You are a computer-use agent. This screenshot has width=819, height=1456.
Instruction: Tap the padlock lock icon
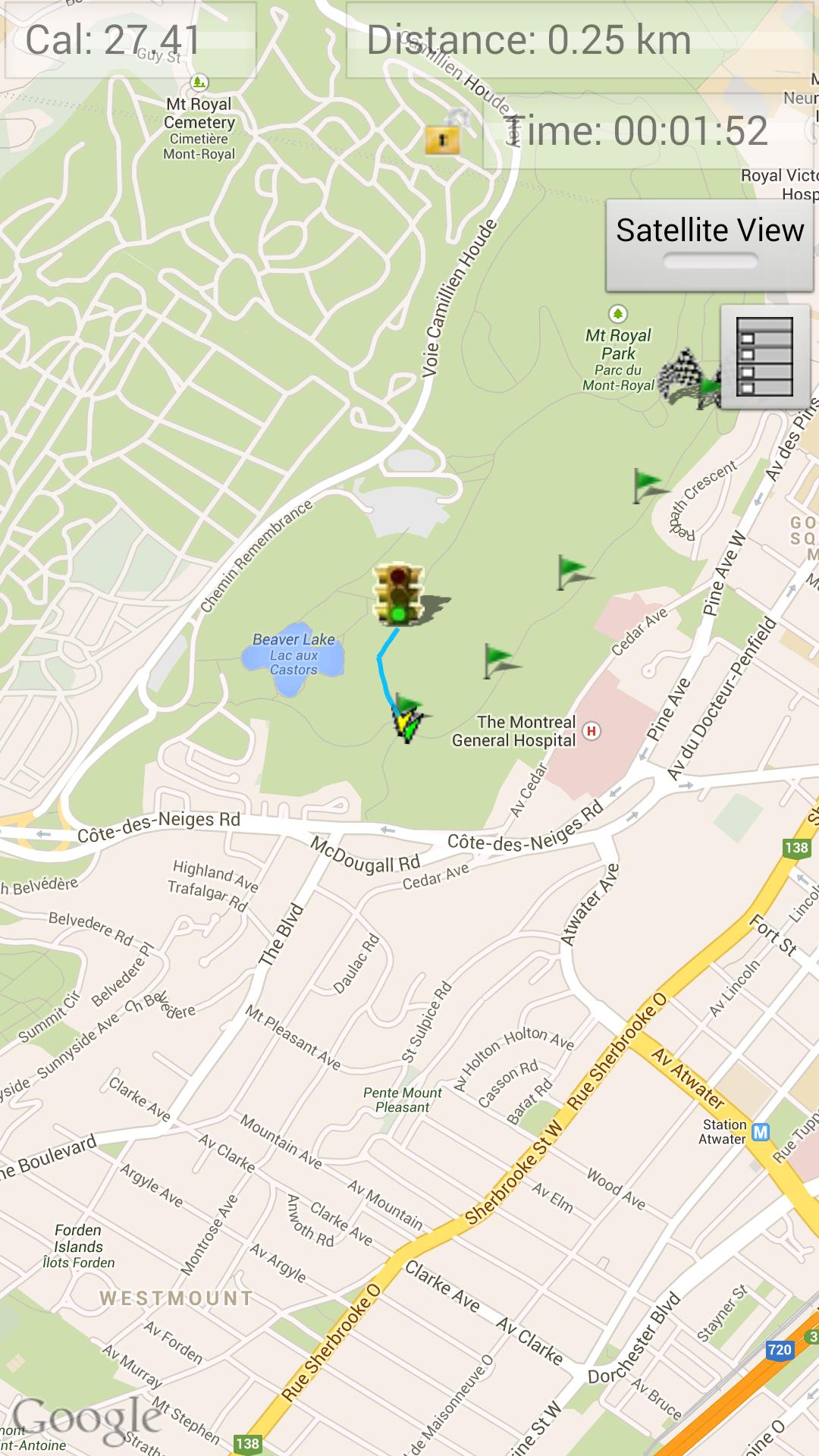(x=444, y=137)
